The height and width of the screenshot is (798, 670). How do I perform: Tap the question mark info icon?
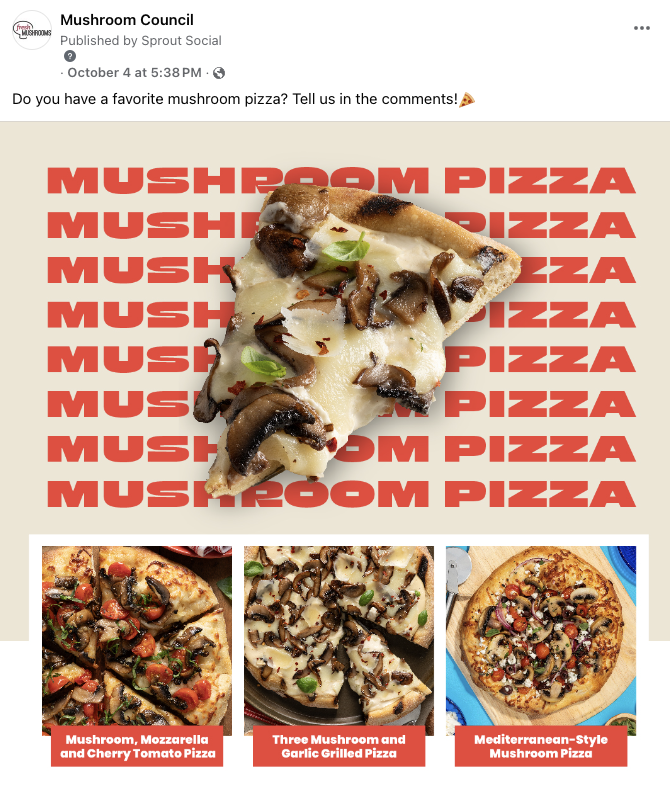[70, 57]
